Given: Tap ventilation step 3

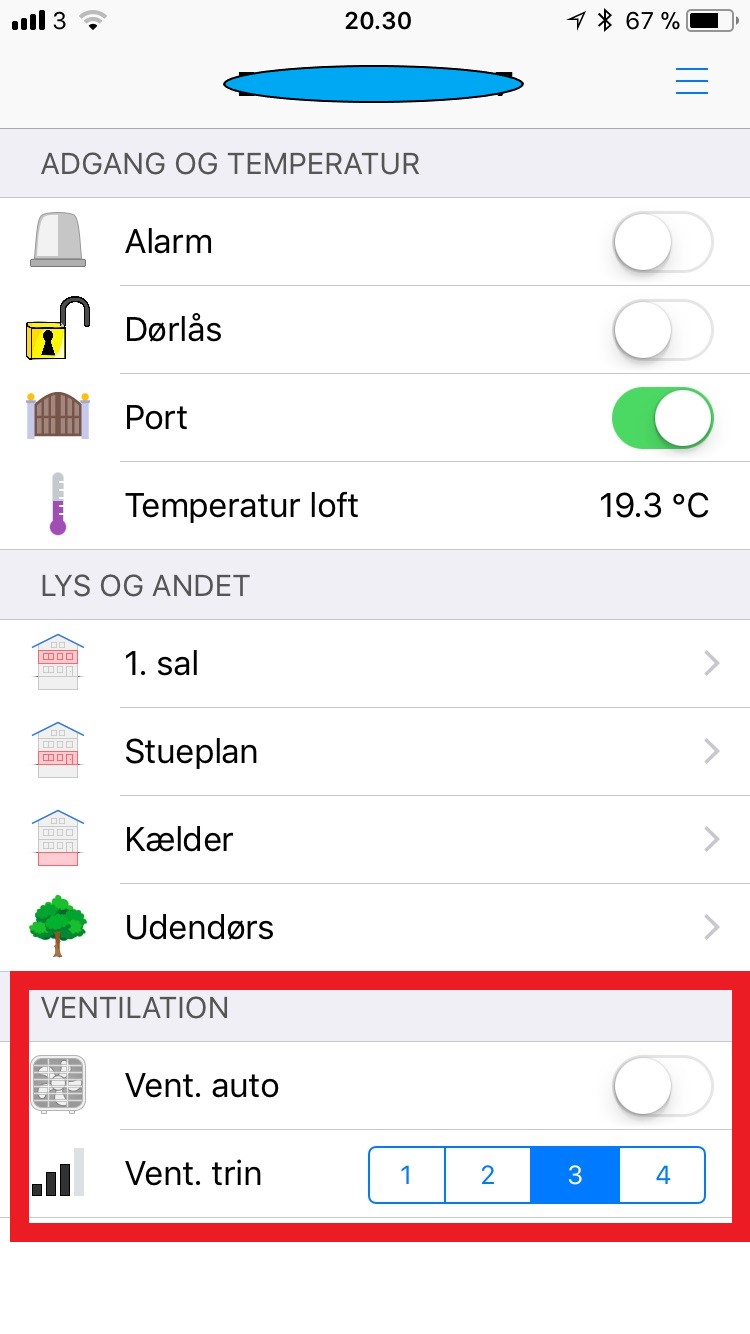Looking at the screenshot, I should 575,1174.
